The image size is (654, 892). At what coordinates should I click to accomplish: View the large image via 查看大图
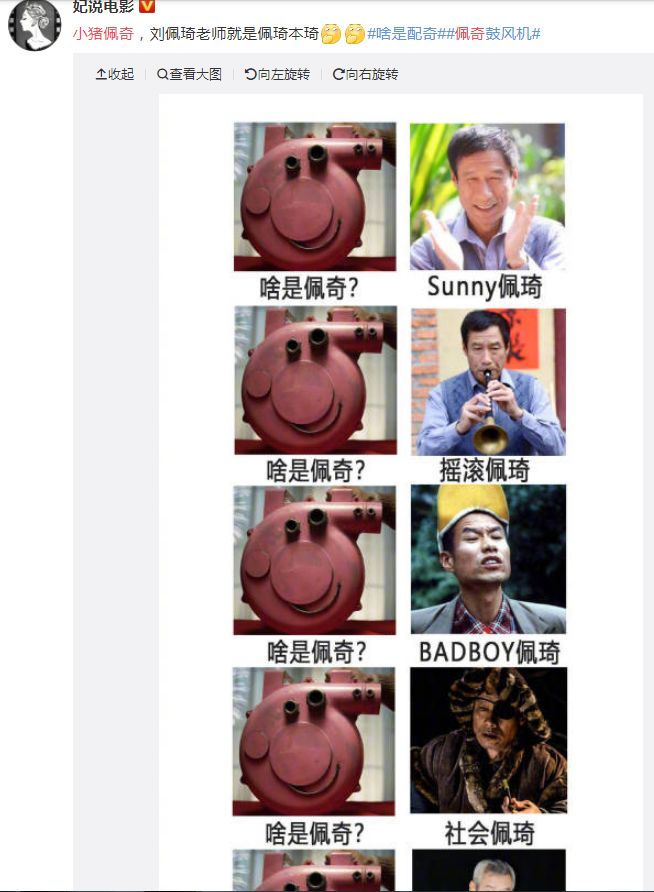coord(190,74)
